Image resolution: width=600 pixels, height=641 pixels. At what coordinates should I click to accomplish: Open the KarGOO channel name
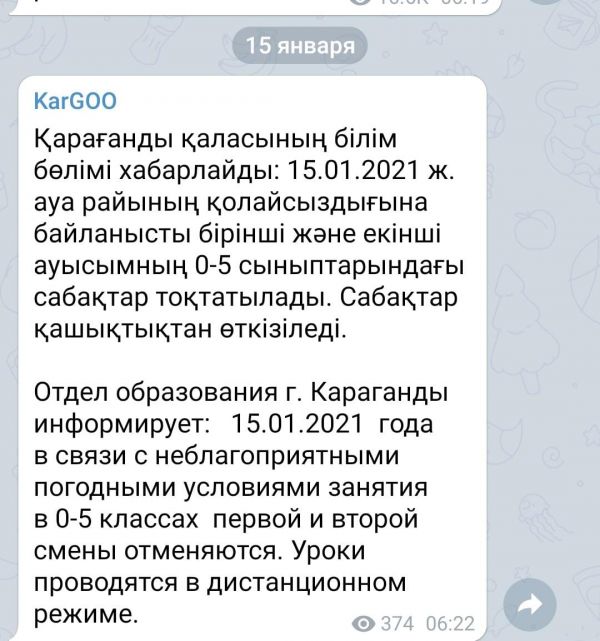[x=75, y=100]
